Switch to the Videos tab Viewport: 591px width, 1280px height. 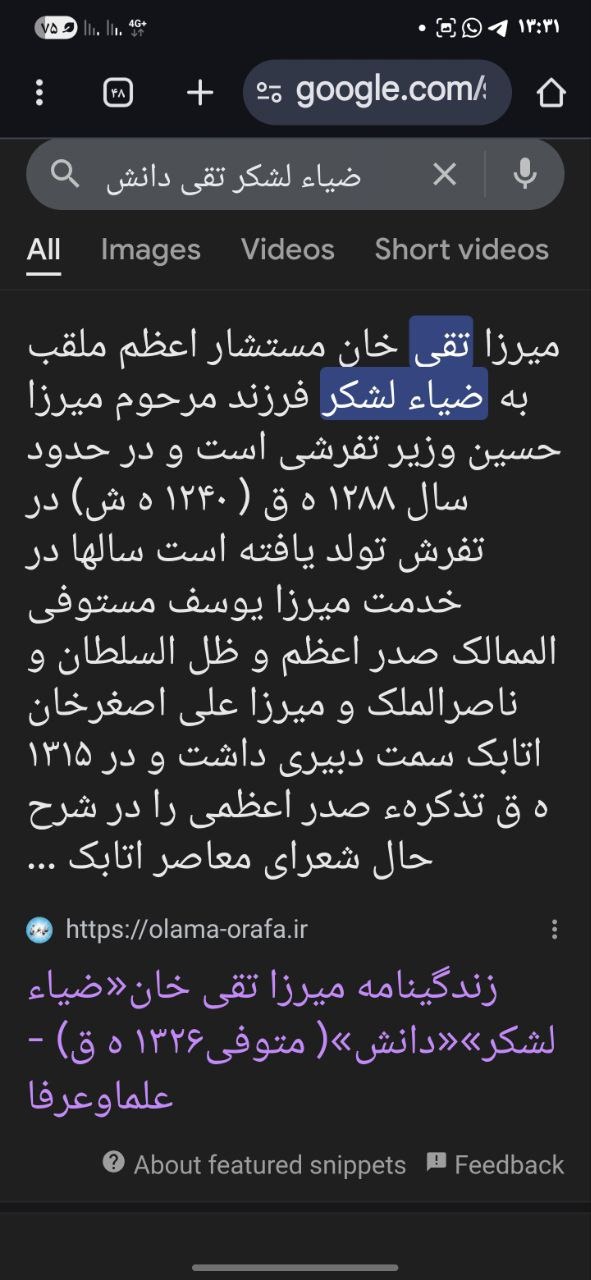[x=288, y=249]
